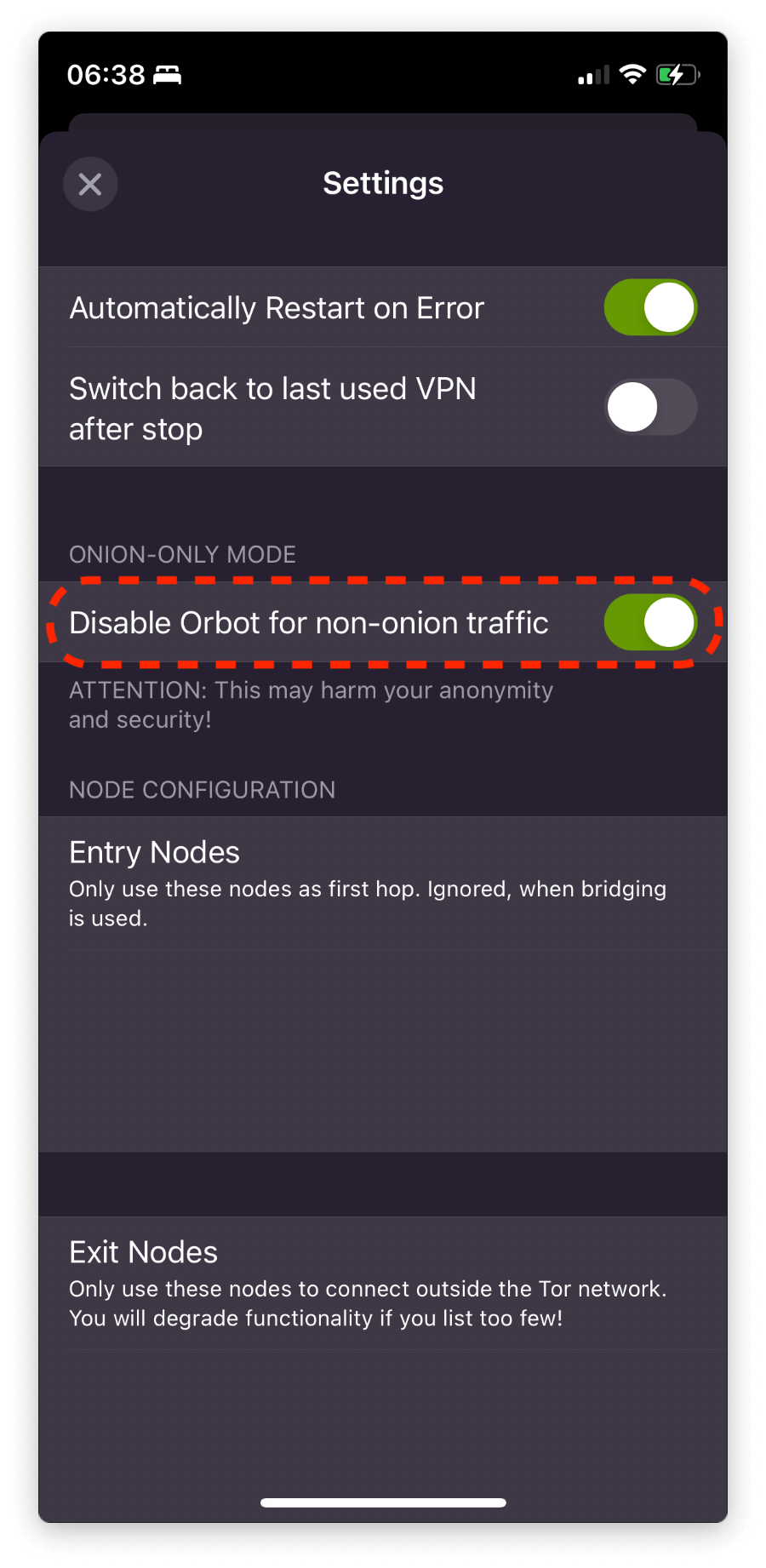Close the Settings sheet

point(90,184)
